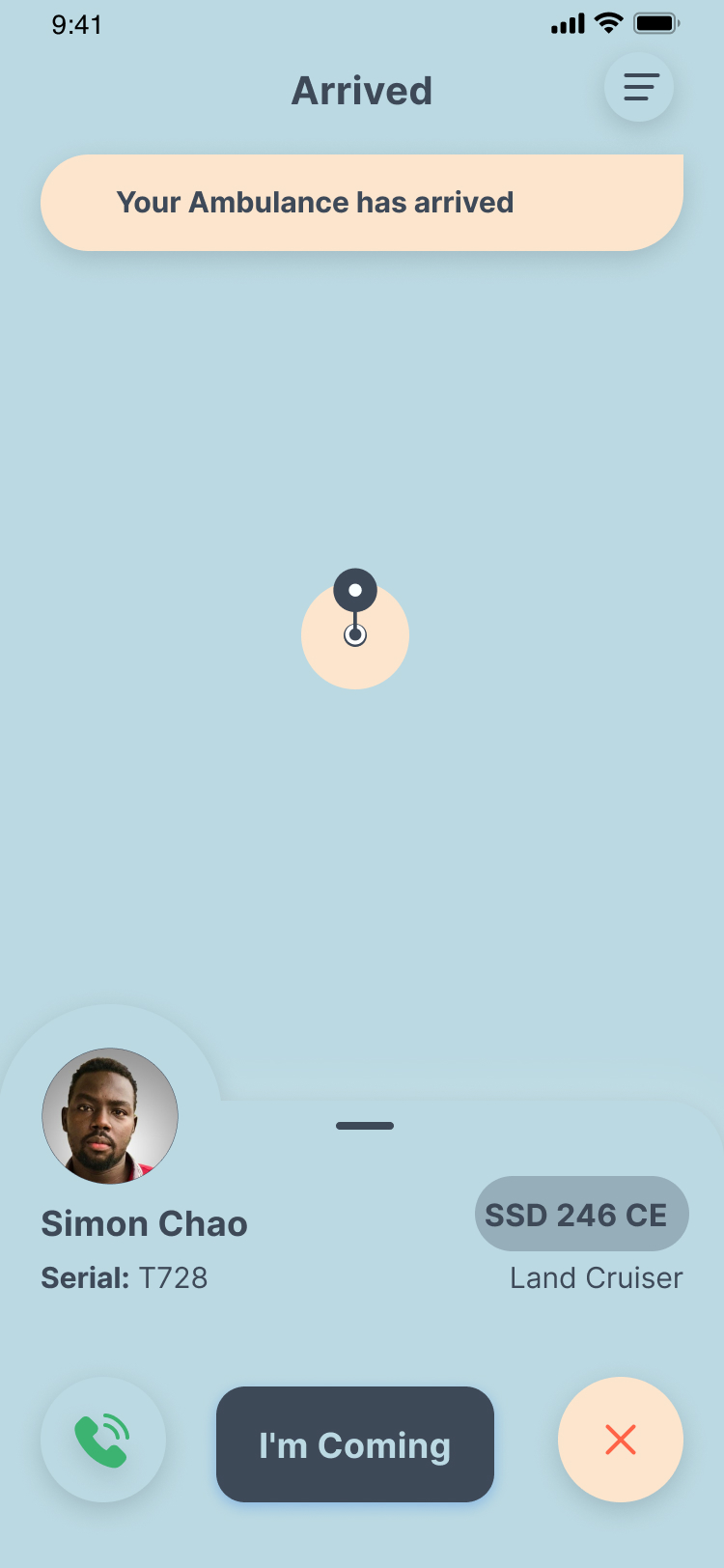The image size is (724, 1568).
Task: Tap the bottom sheet drag handle
Action: [365, 1126]
